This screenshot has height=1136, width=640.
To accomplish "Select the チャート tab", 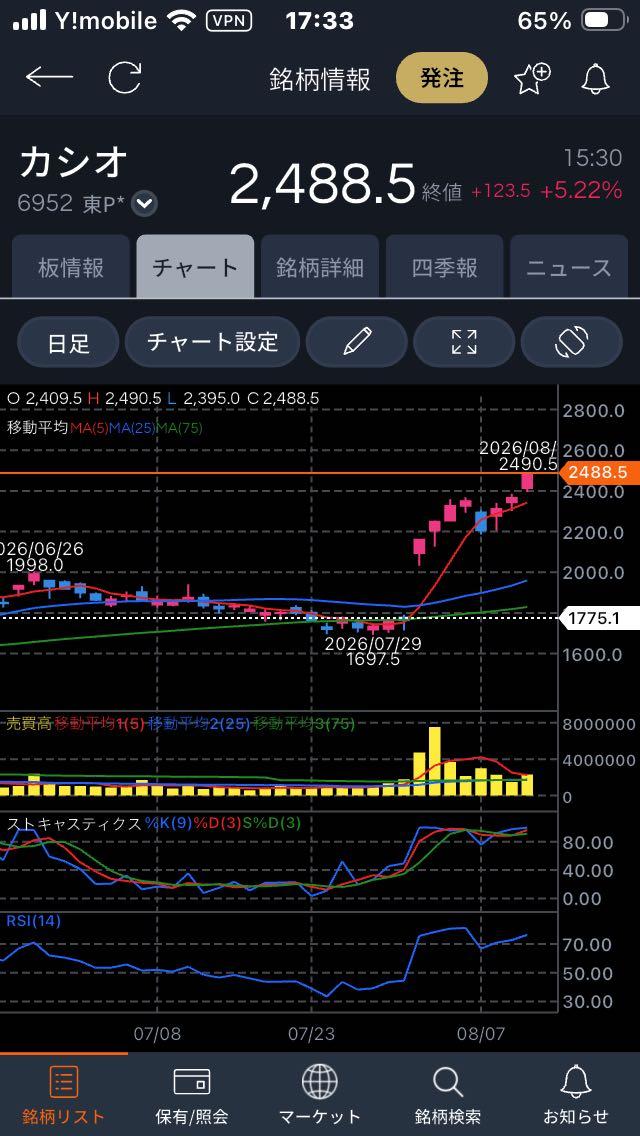I will click(195, 267).
